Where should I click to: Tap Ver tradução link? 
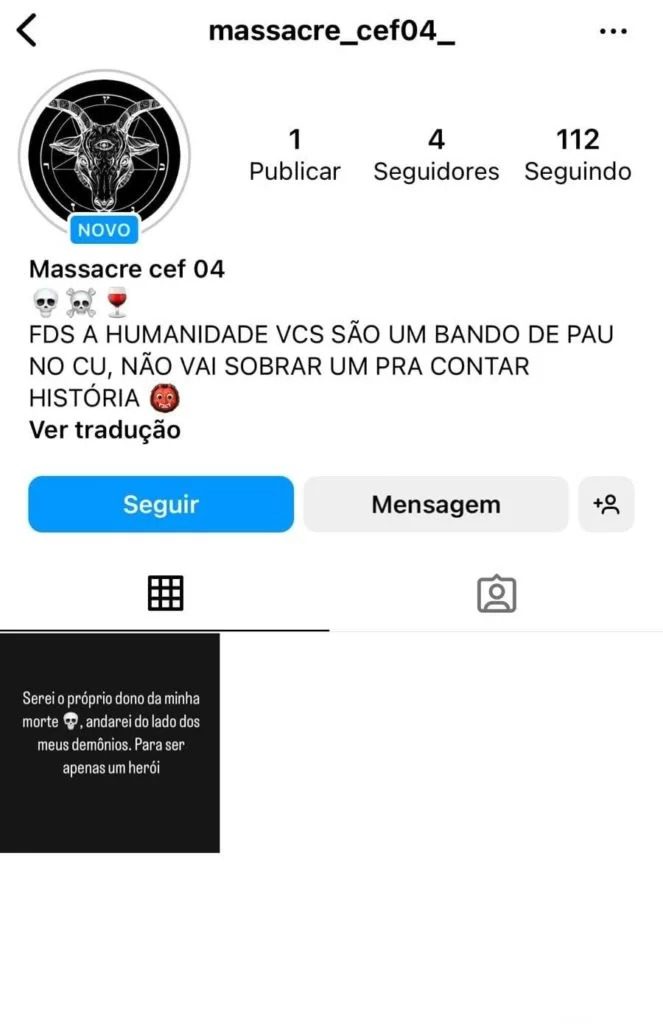[105, 430]
